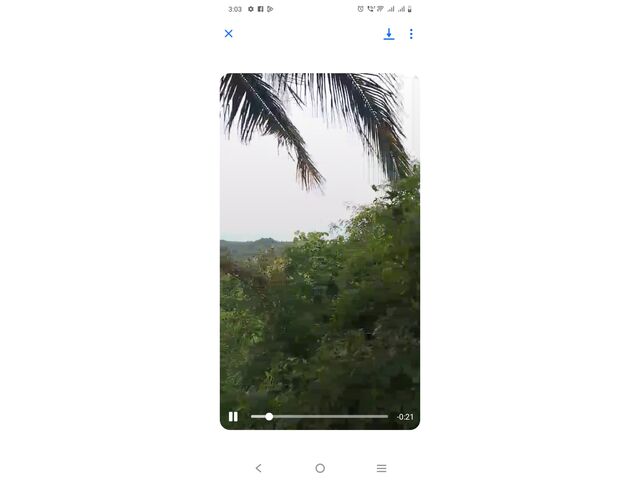The width and height of the screenshot is (640, 480).
Task: Pause the playing video
Action: pos(233,417)
